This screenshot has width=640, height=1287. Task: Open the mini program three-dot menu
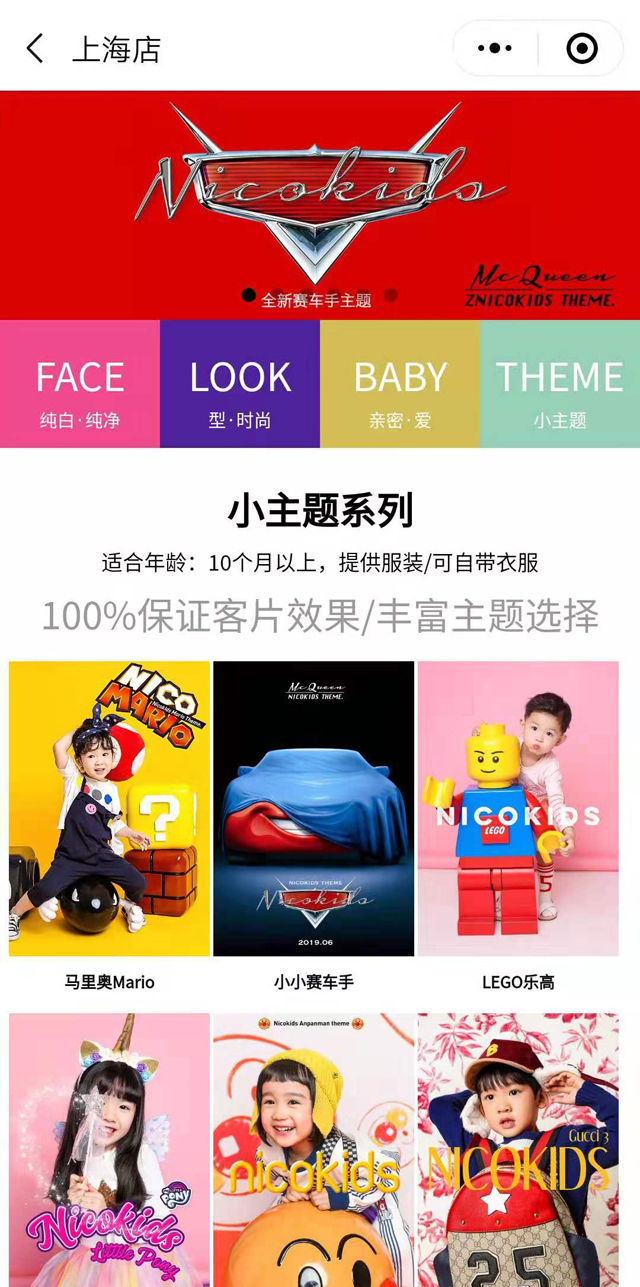click(495, 48)
